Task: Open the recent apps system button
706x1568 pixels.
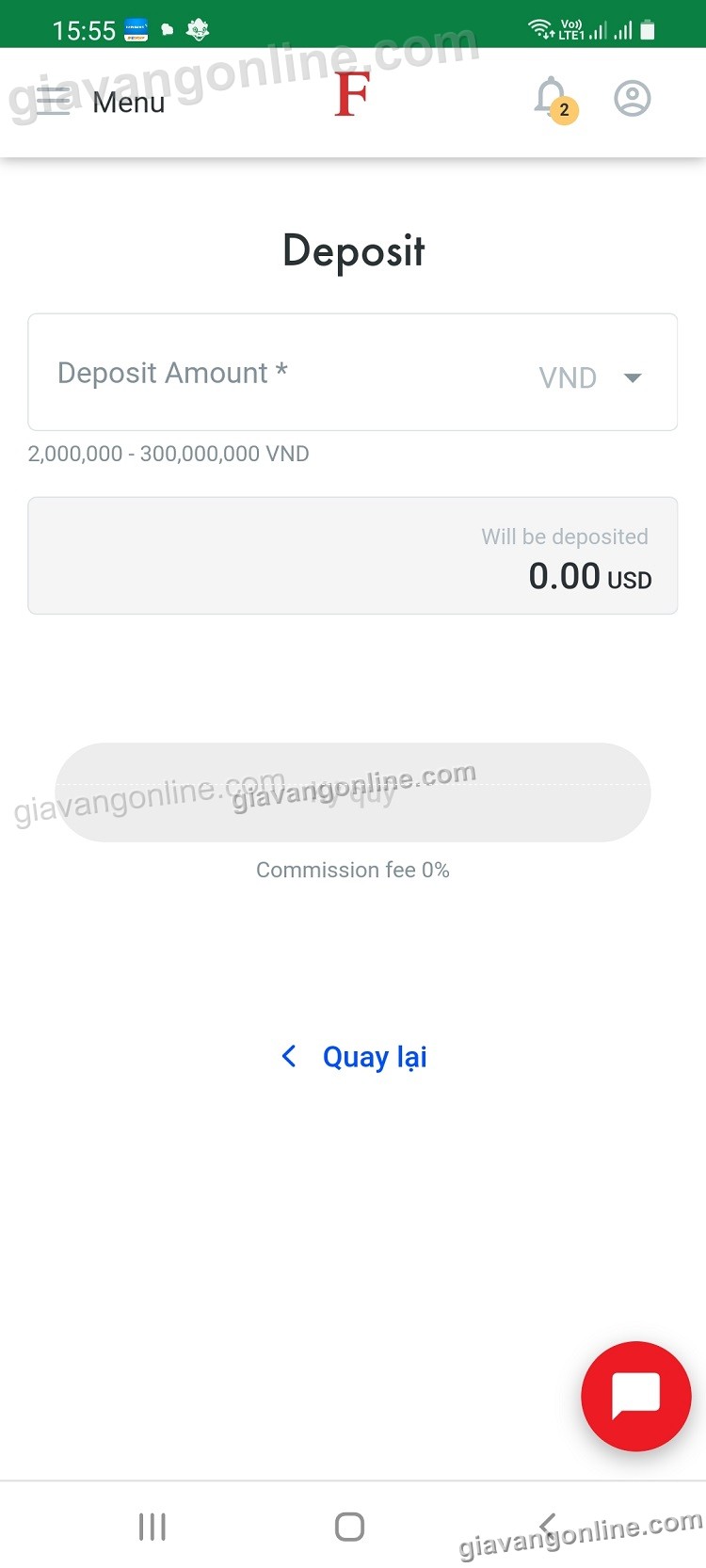Action: pyautogui.click(x=152, y=1527)
